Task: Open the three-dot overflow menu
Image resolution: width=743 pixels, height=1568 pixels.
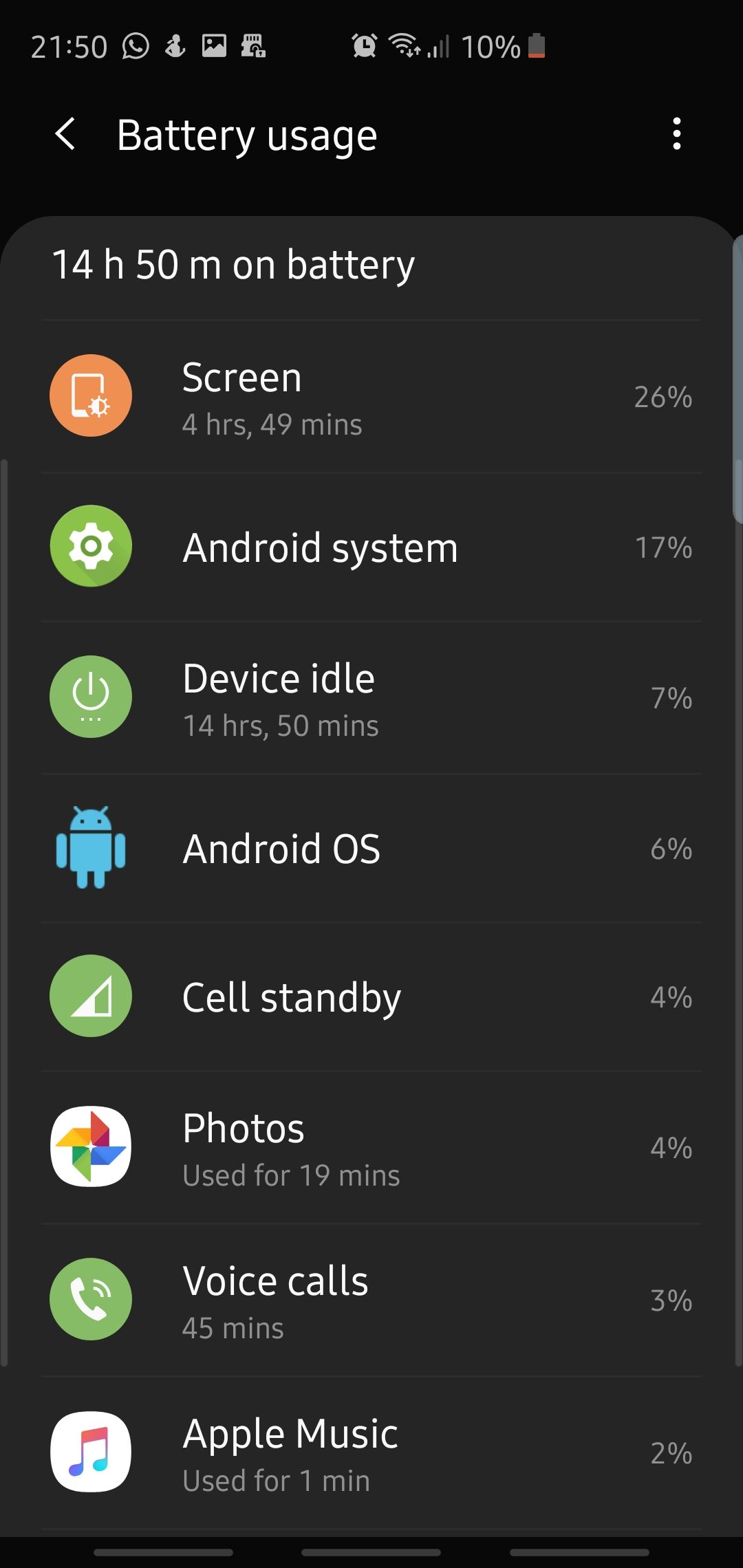Action: coord(676,134)
